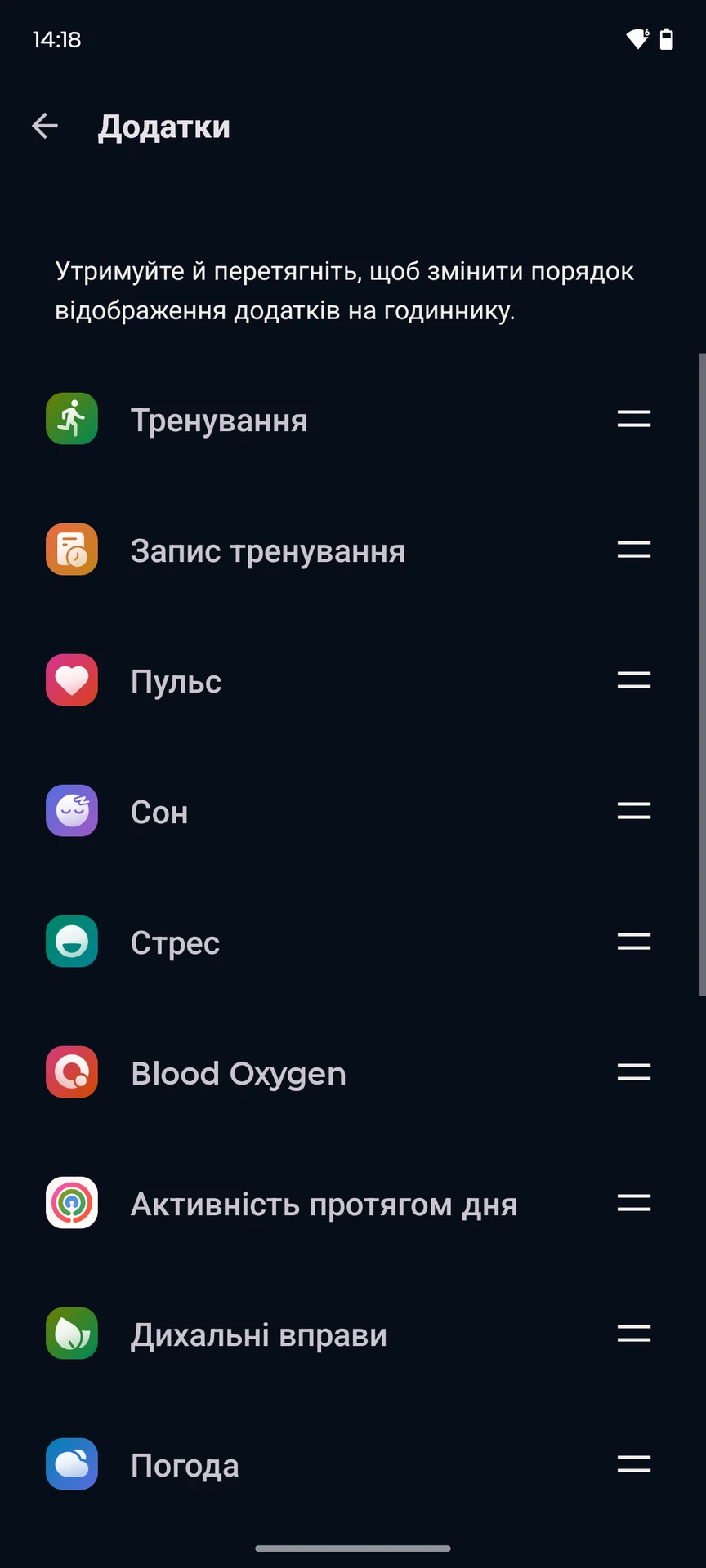Tap the reorder handle next to Тренування
Image resolution: width=706 pixels, height=1568 pixels.
point(634,419)
